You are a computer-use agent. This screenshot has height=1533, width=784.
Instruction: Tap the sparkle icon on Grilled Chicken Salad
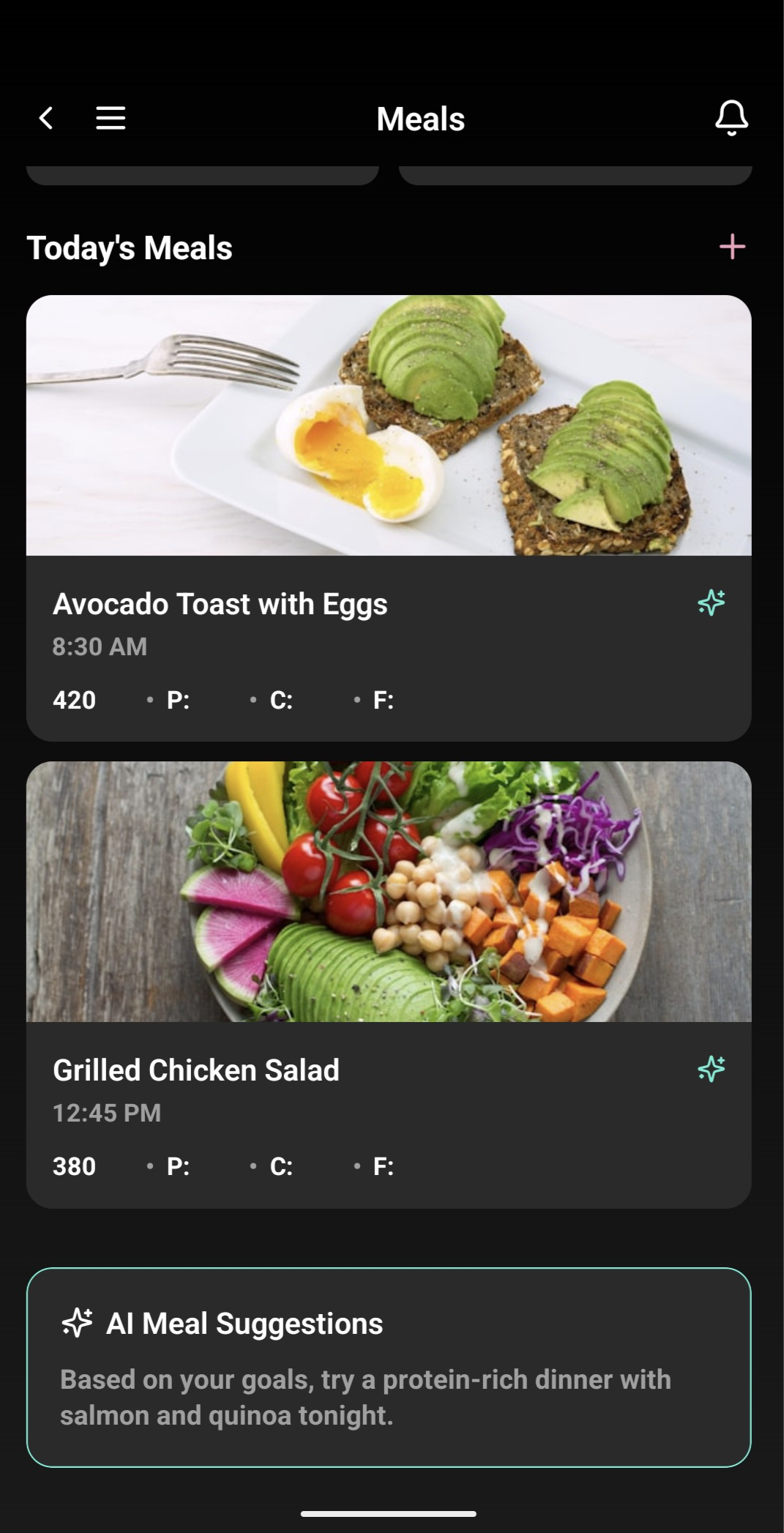[x=711, y=1069]
